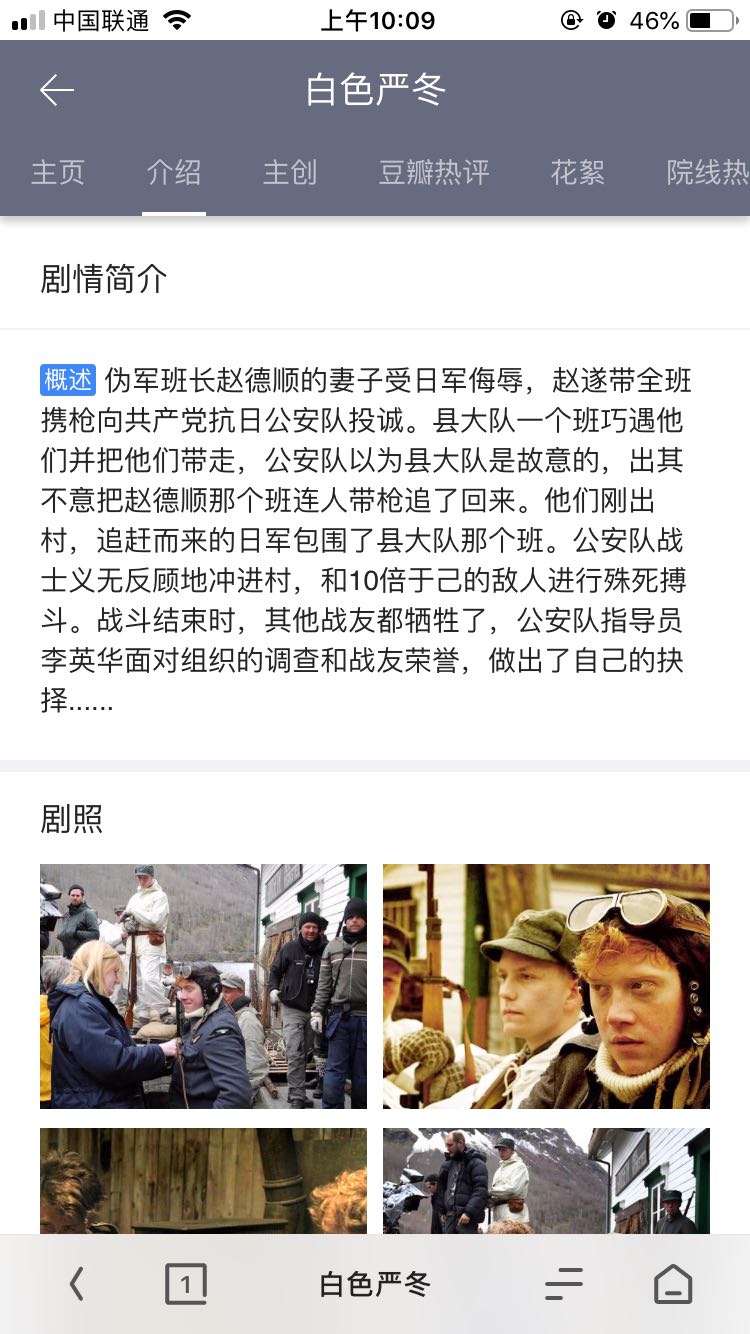Open the 主创 tab
Screen dimensions: 750x1334
[x=290, y=172]
